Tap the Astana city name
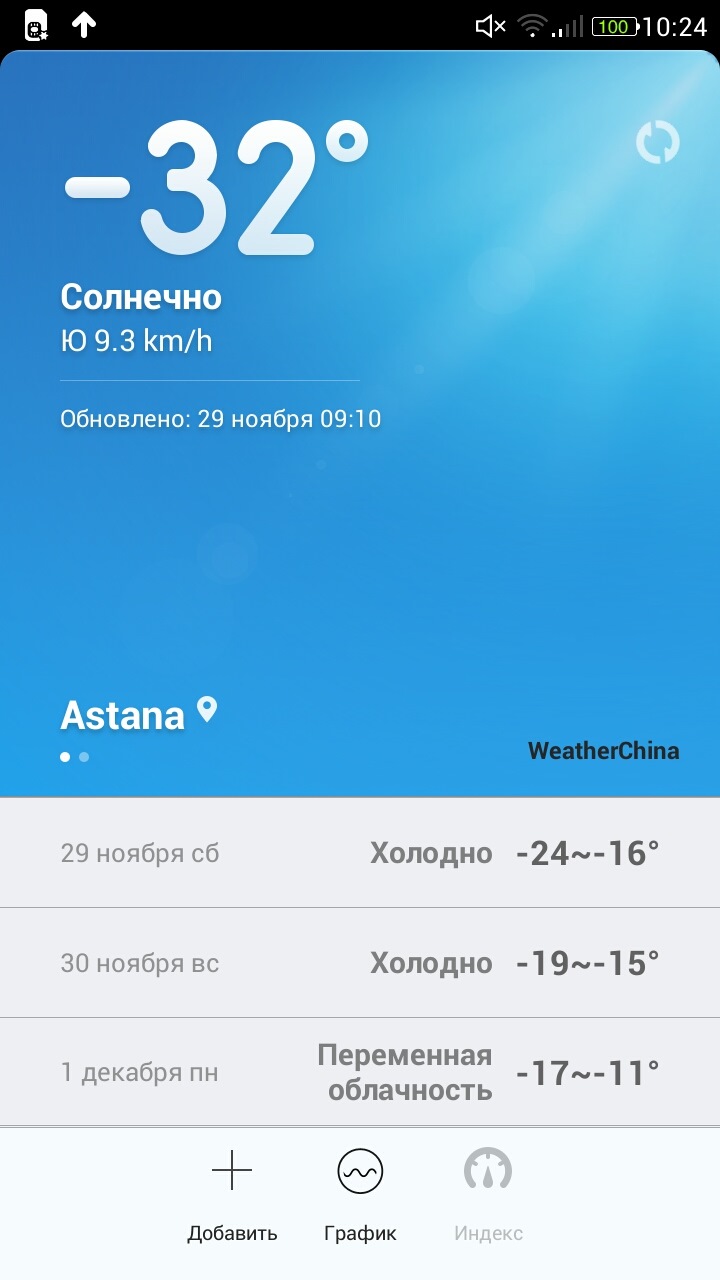720x1280 pixels. 123,714
